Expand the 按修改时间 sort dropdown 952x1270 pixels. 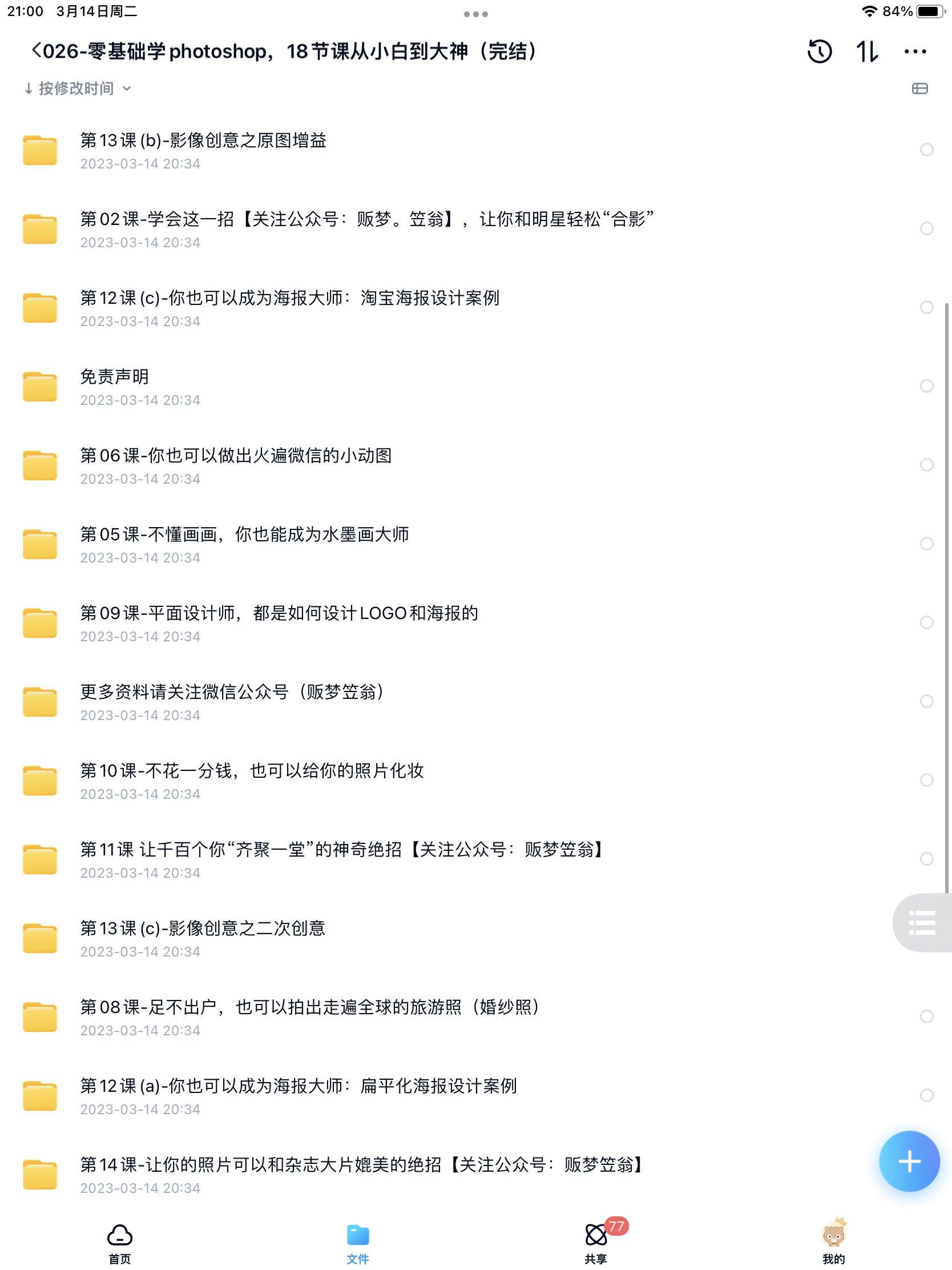[78, 89]
